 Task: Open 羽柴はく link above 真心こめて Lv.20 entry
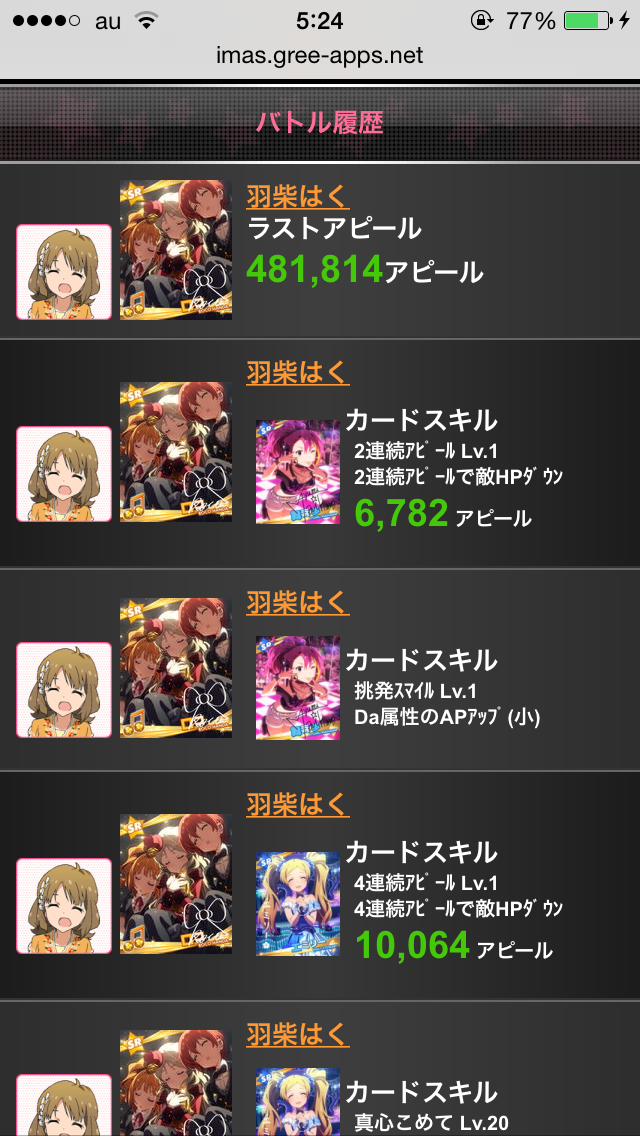(297, 1033)
